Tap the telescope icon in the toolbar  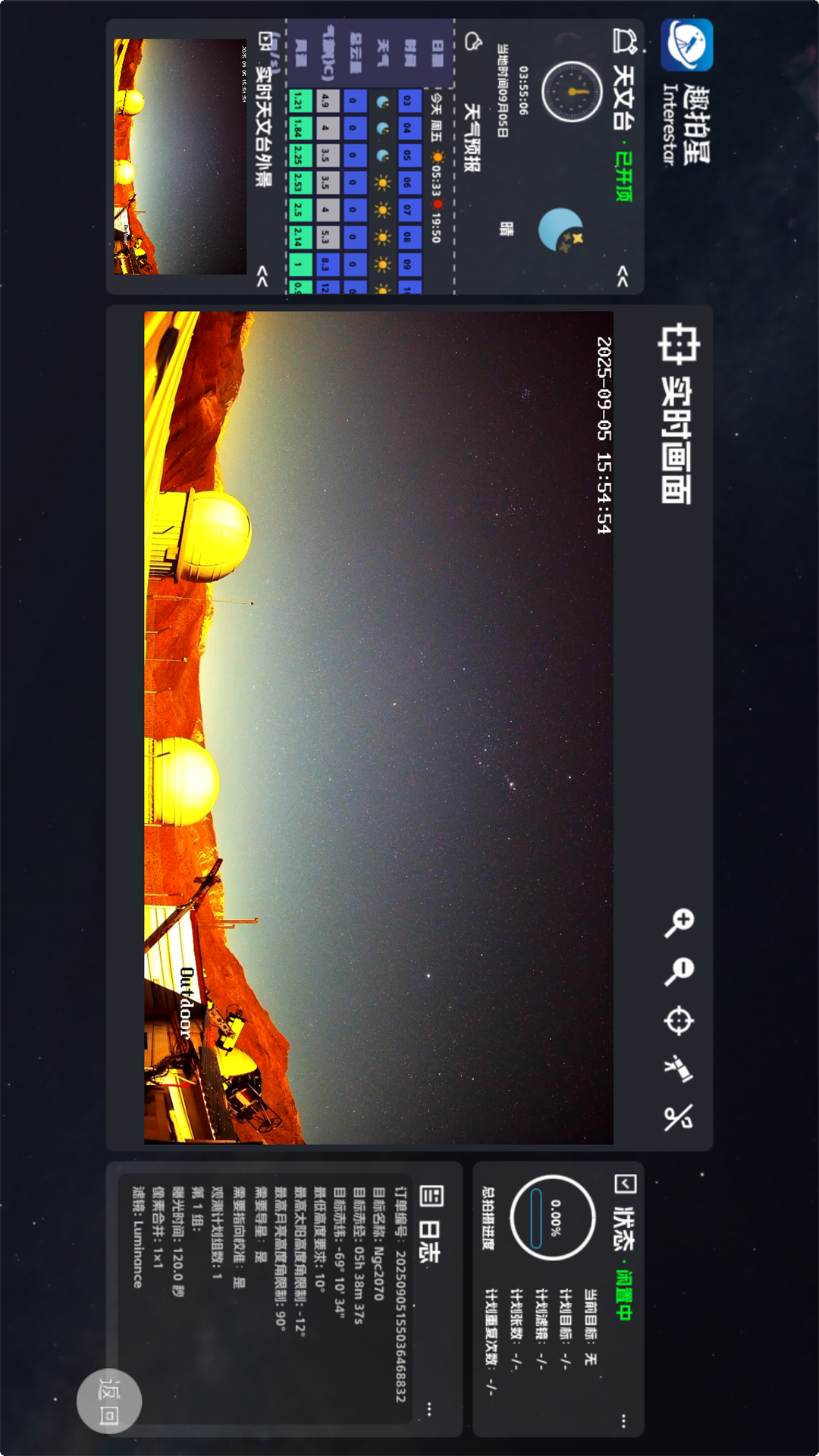point(679,1069)
